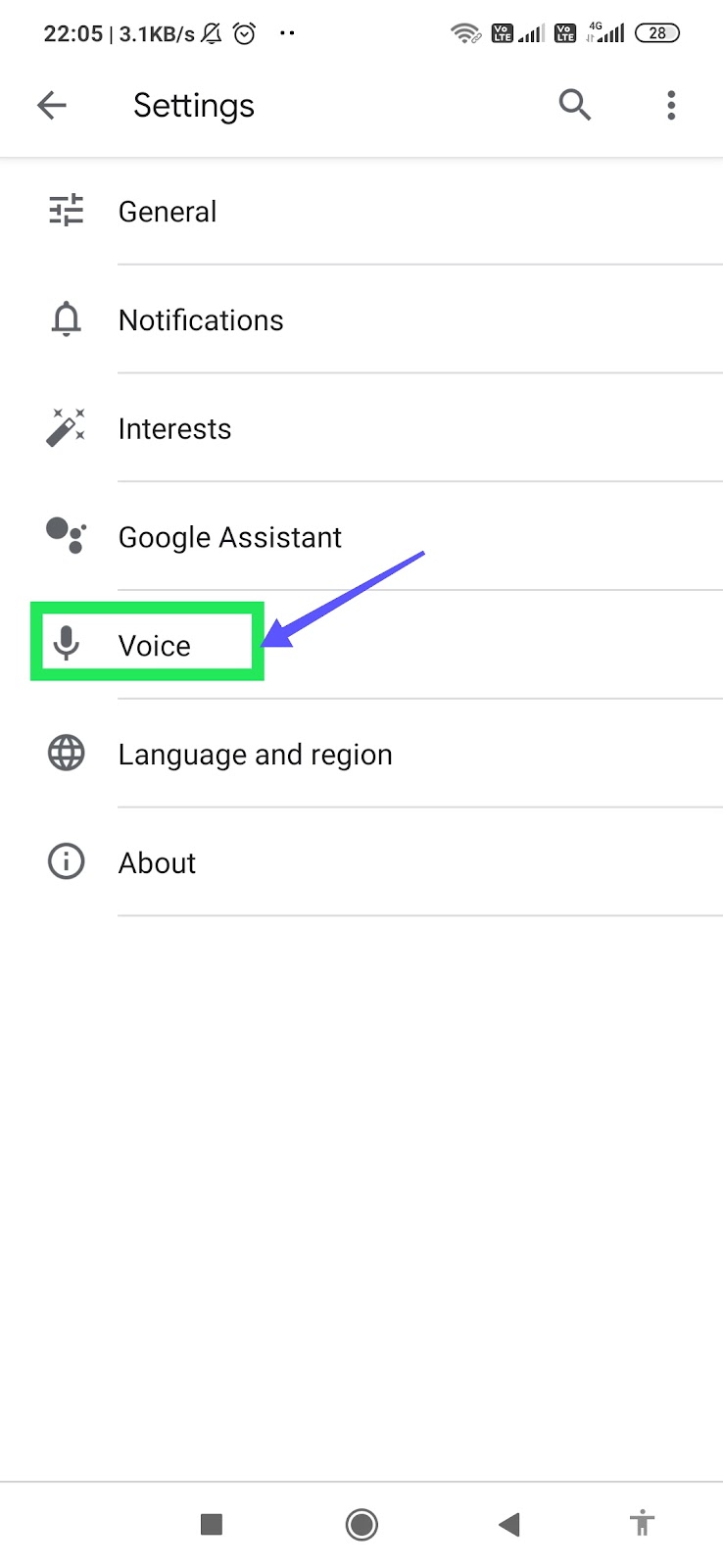723x1568 pixels.
Task: View the About section
Action: point(157,863)
